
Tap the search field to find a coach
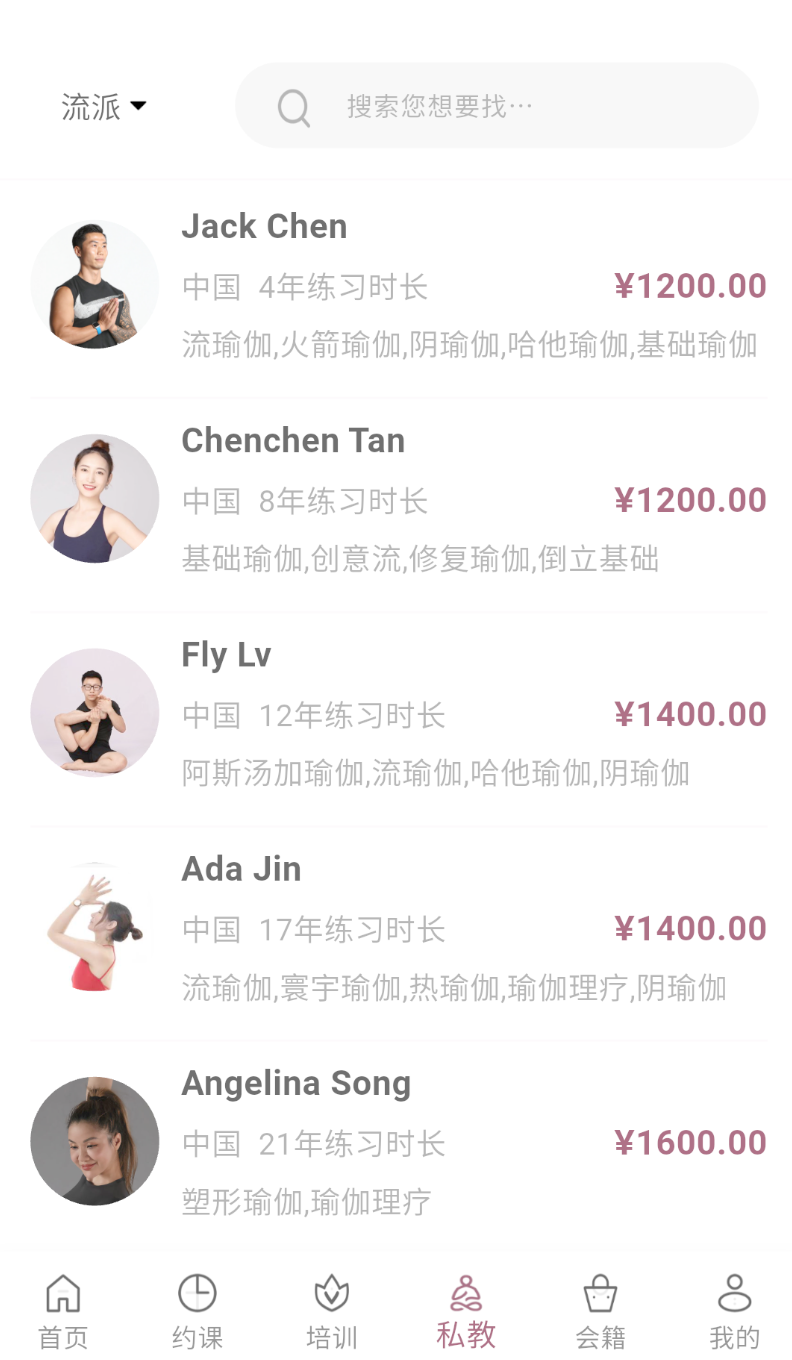(497, 106)
